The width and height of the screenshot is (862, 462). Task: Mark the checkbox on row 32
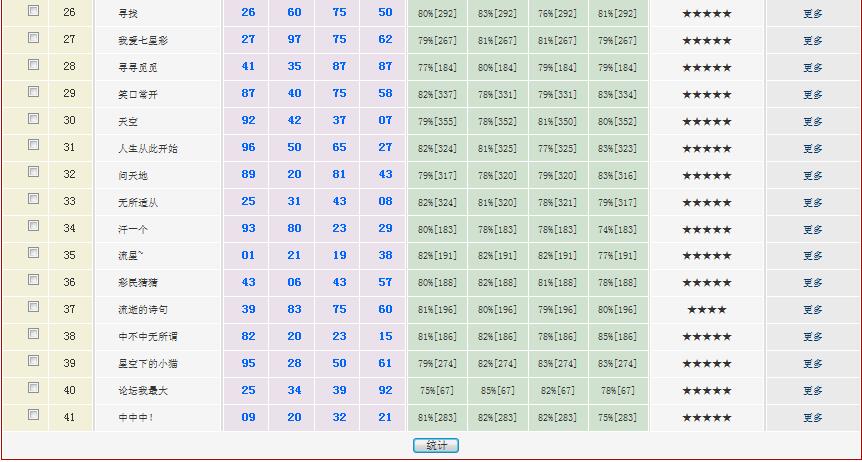point(33,172)
